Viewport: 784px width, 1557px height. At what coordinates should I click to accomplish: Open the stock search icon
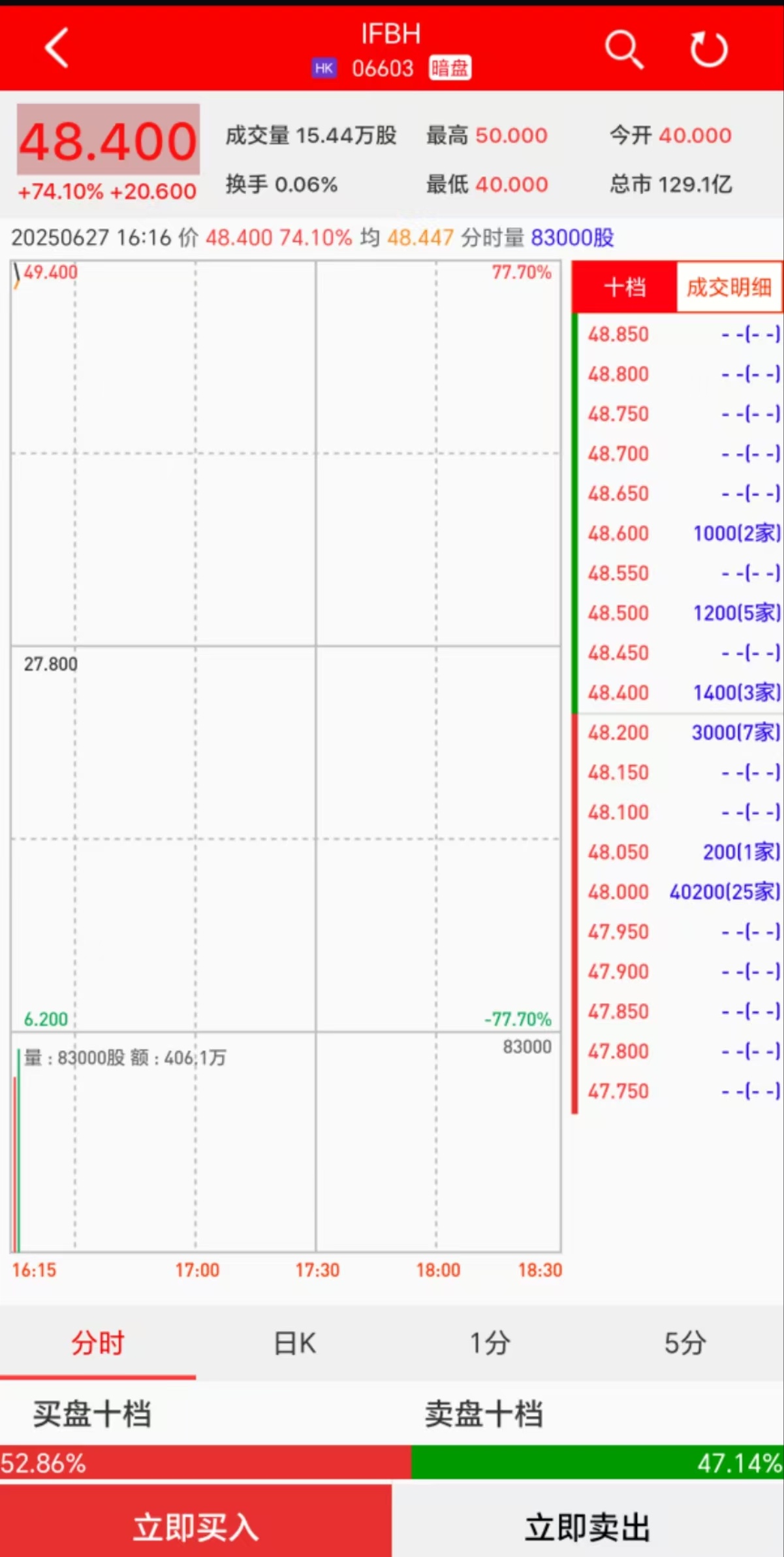tap(623, 49)
